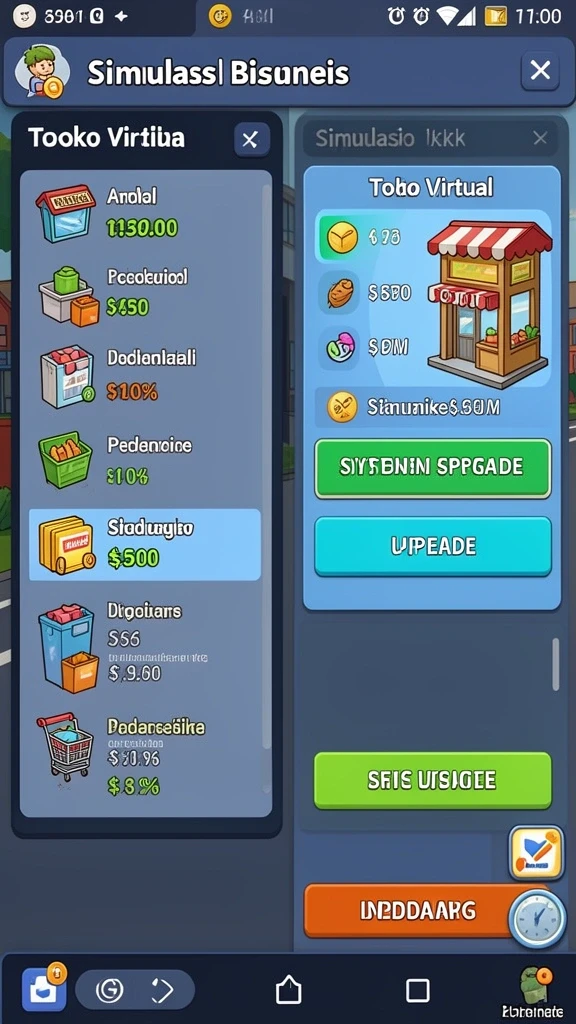The image size is (576, 1024).
Task: Open recent apps square button
Action: point(417,991)
